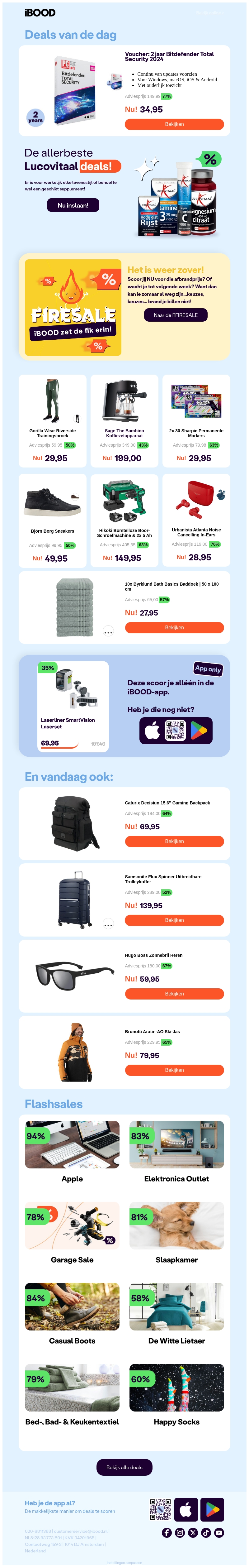Open the Laserliner SmartVision Laserset app-only deal
The height and width of the screenshot is (1568, 249).
(73, 707)
